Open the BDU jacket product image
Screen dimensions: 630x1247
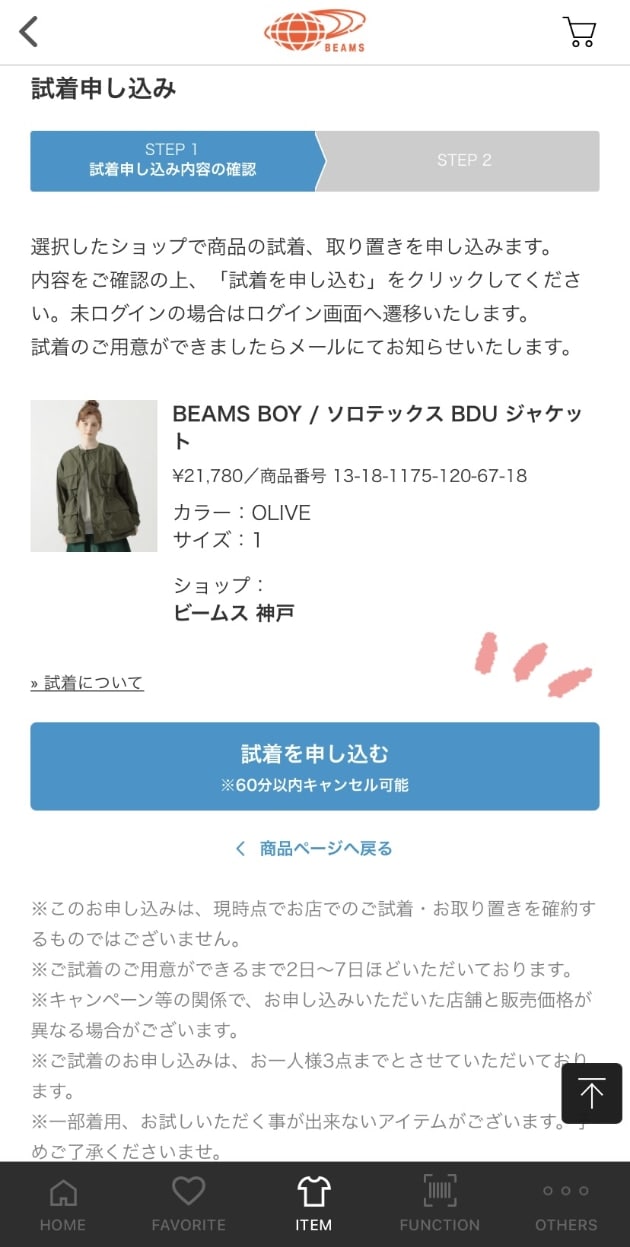94,476
